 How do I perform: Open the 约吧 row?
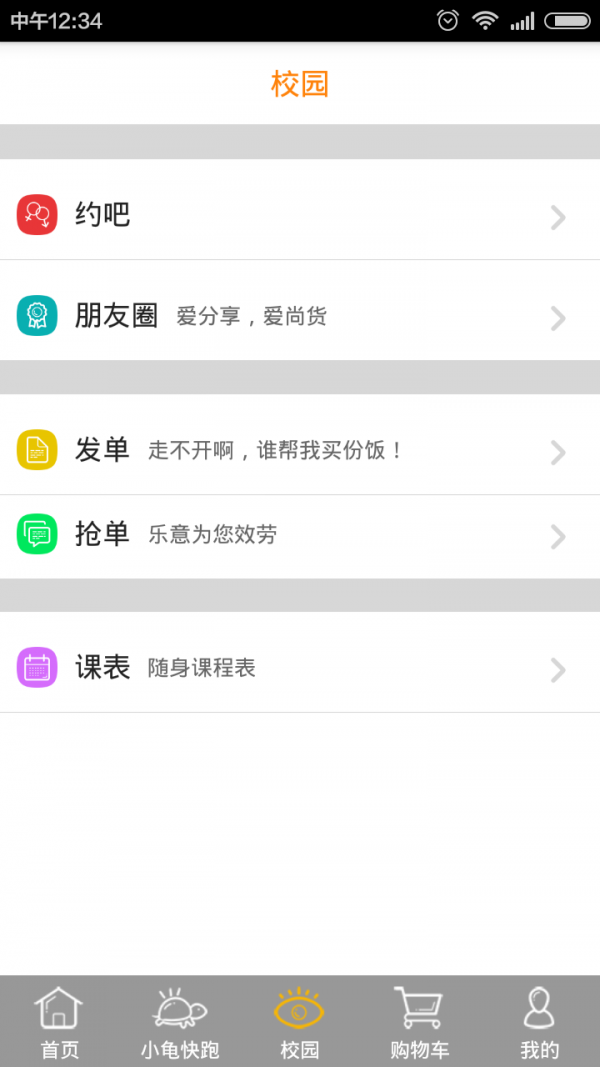click(x=300, y=214)
